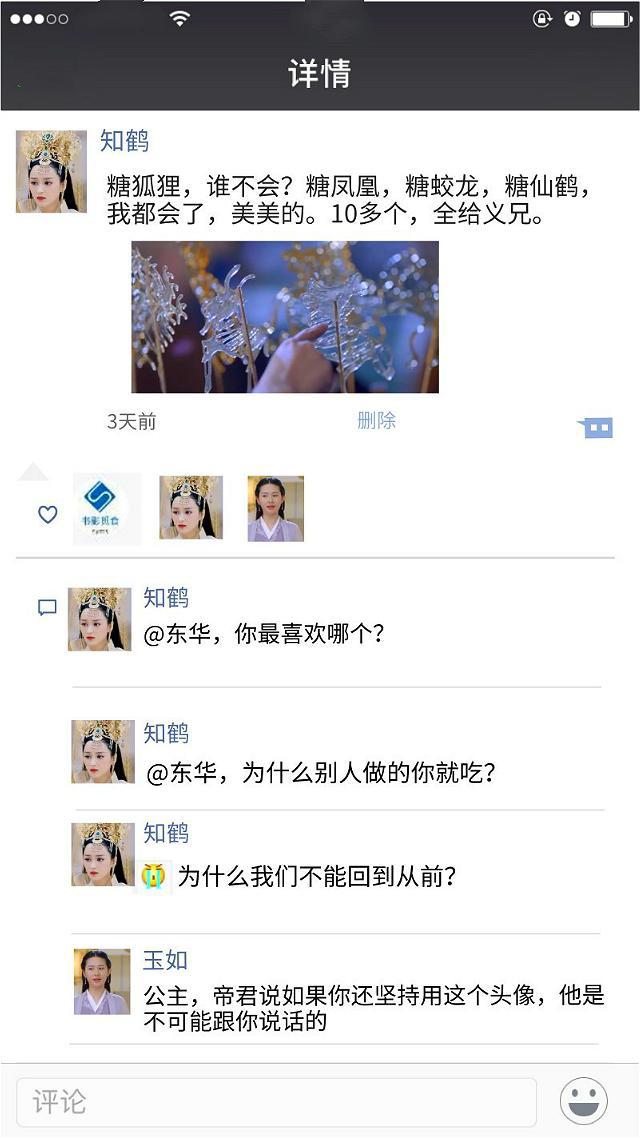Image resolution: width=640 pixels, height=1138 pixels.
Task: Tap the 评论 comment input field
Action: tap(276, 1102)
